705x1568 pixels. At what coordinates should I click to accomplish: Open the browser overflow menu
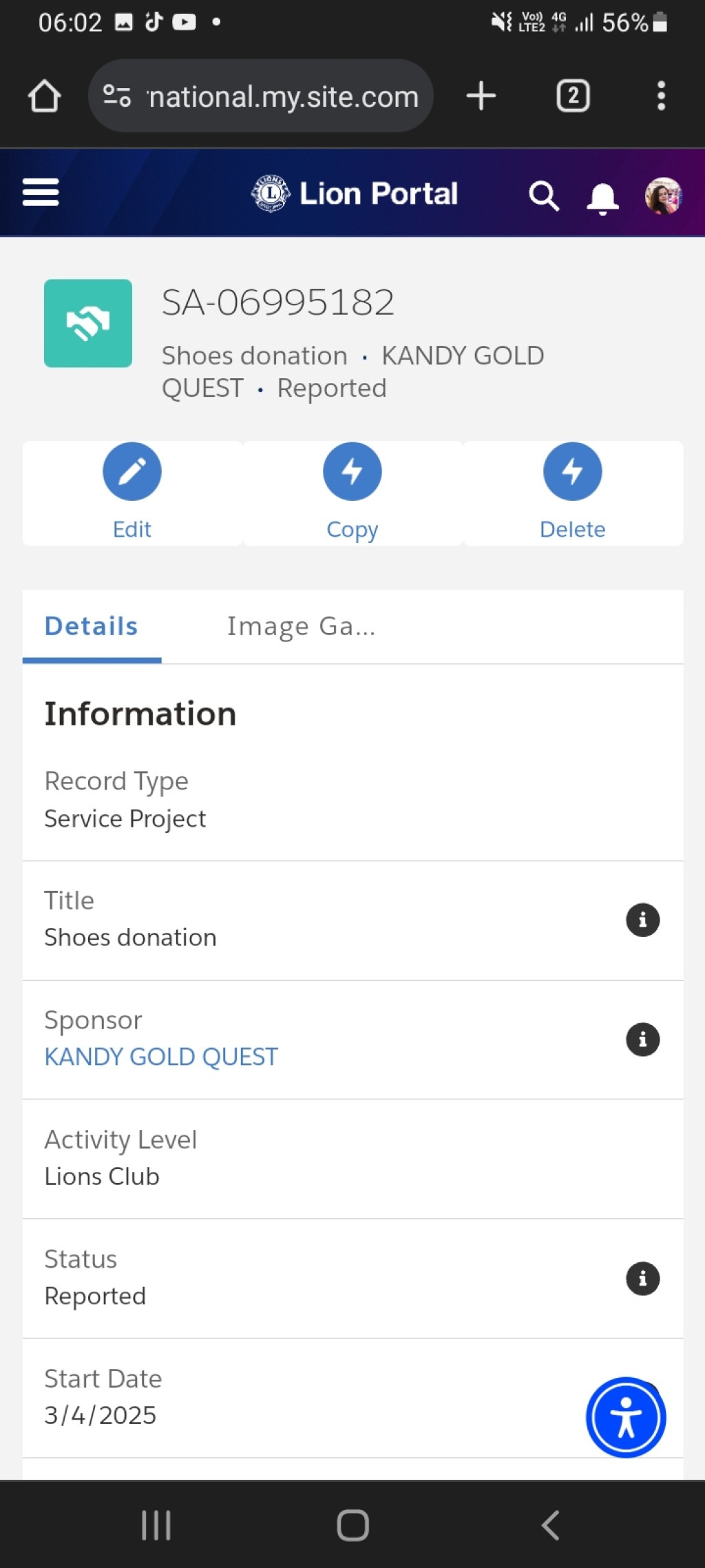tap(661, 96)
